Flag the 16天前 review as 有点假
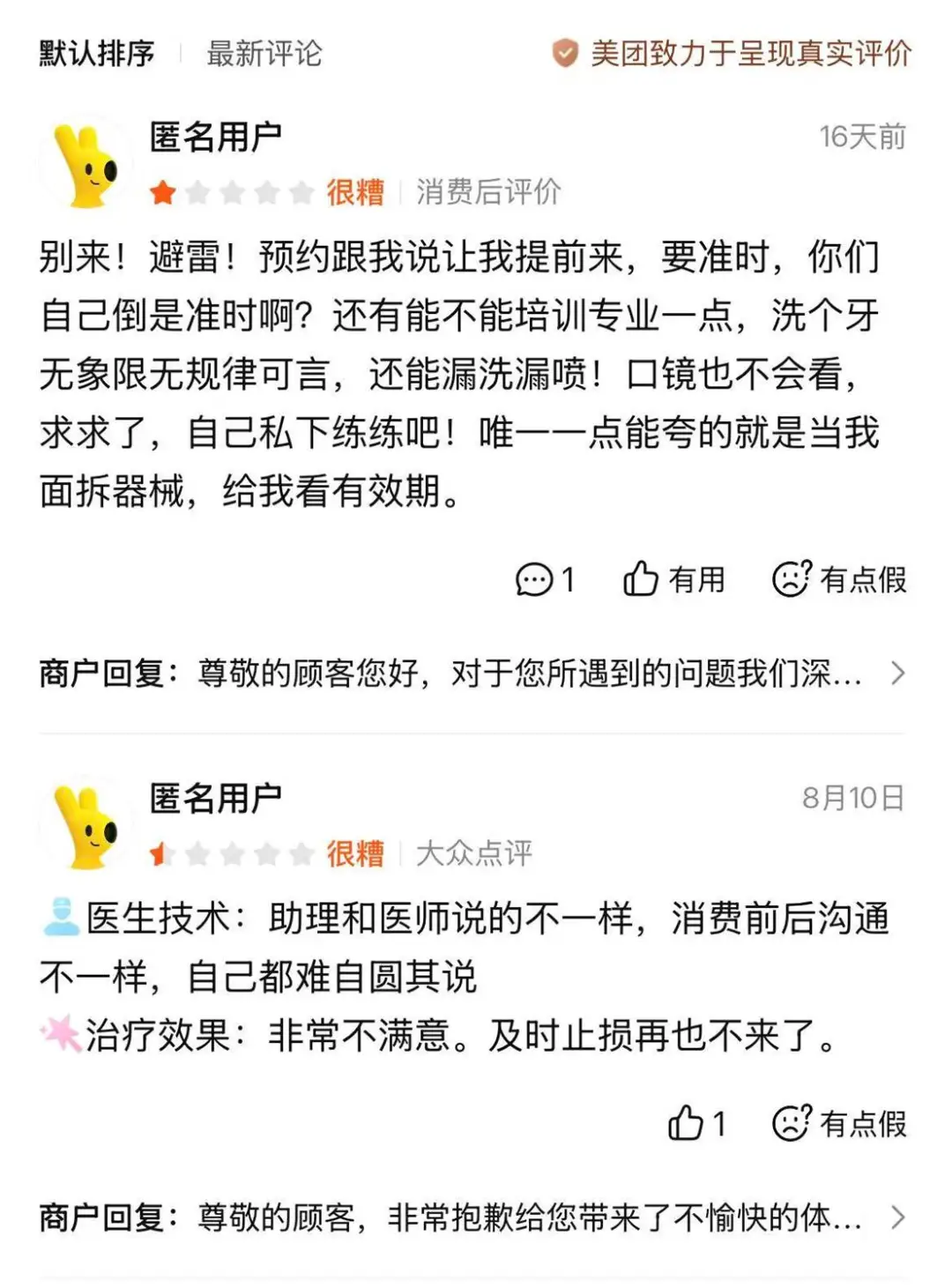 [839, 579]
